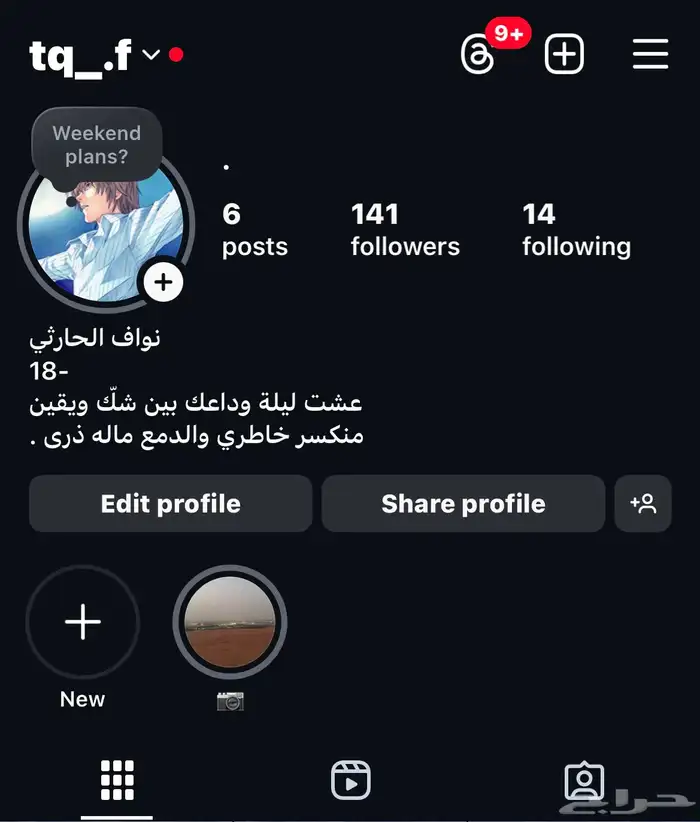The image size is (700, 822).
Task: Open the Threads icon with 9+ badge
Action: [478, 54]
